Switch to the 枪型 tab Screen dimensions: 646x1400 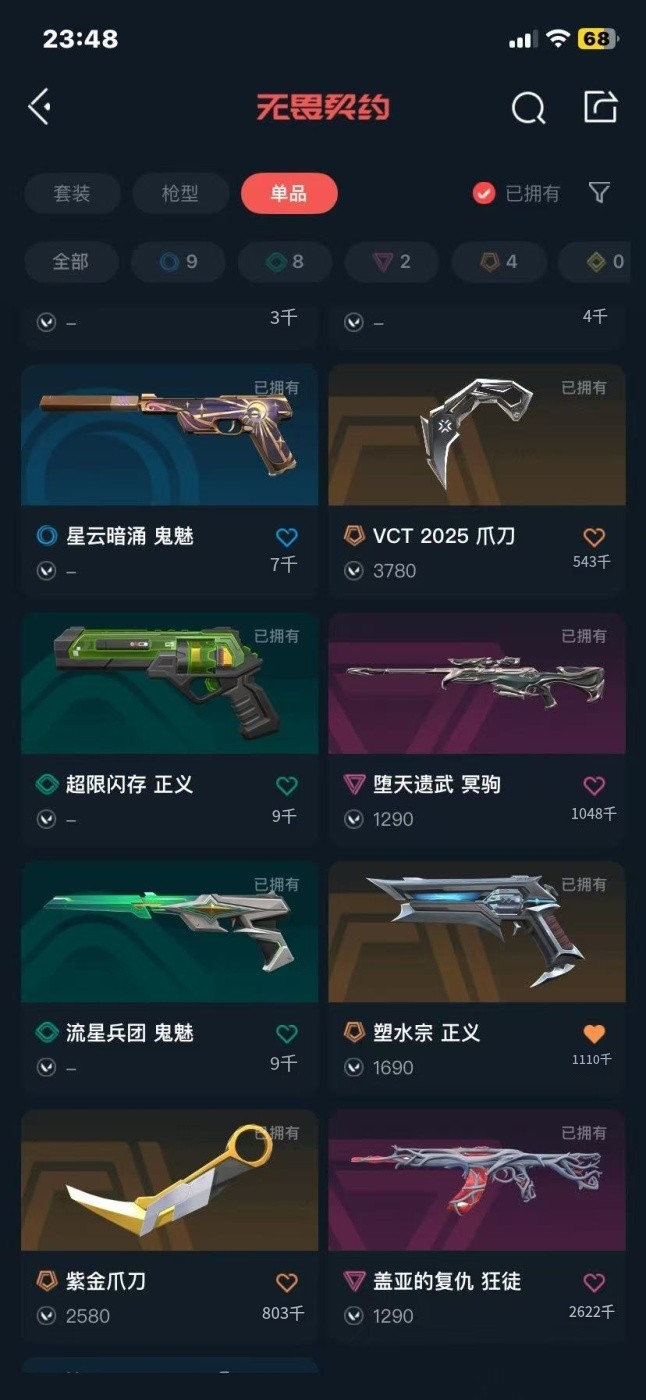[180, 193]
